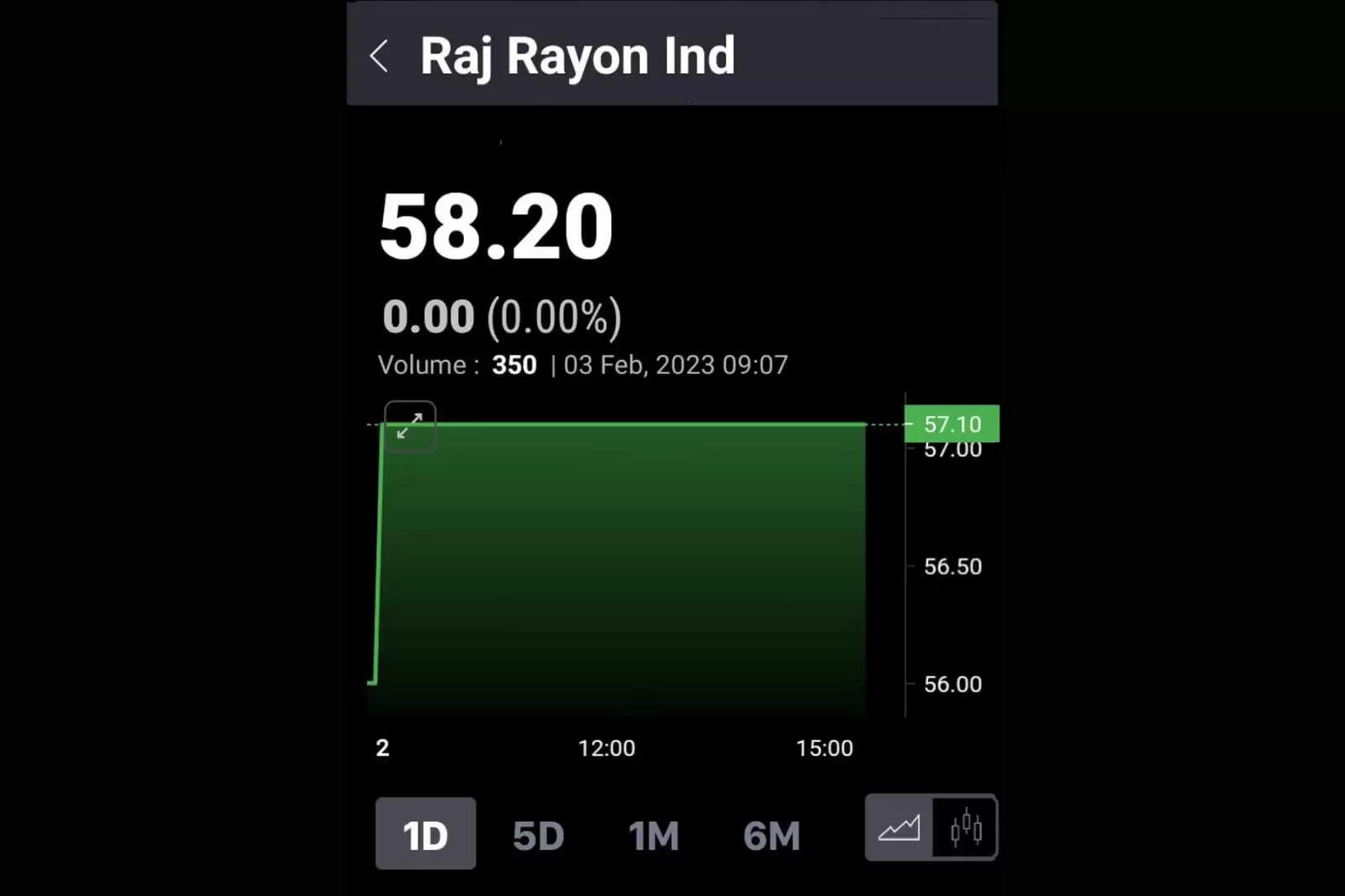This screenshot has height=896, width=1345.
Task: Switch to candlestick chart view
Action: (965, 828)
